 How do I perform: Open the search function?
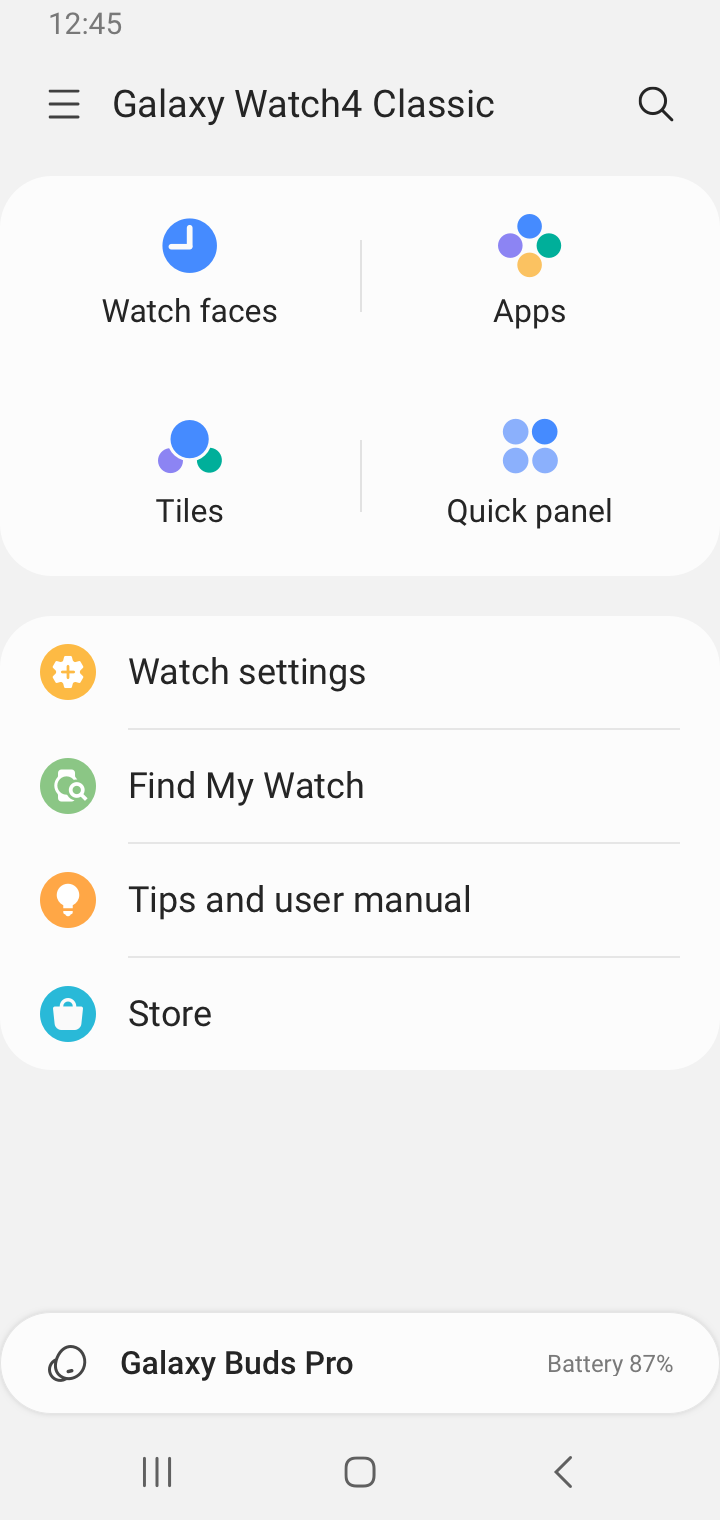[656, 103]
